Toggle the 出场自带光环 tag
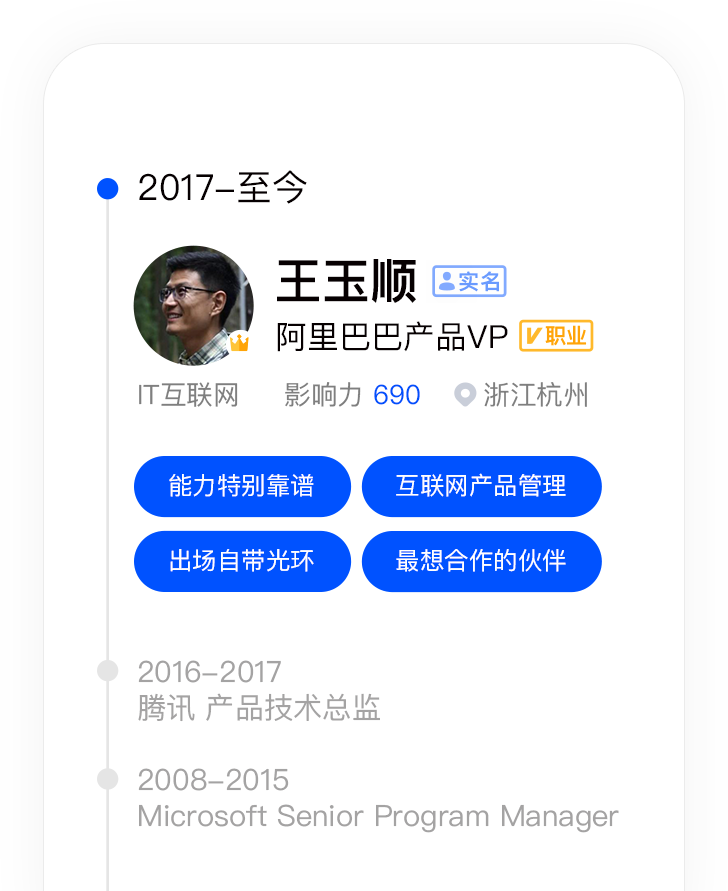The width and height of the screenshot is (728, 891). pos(242,561)
